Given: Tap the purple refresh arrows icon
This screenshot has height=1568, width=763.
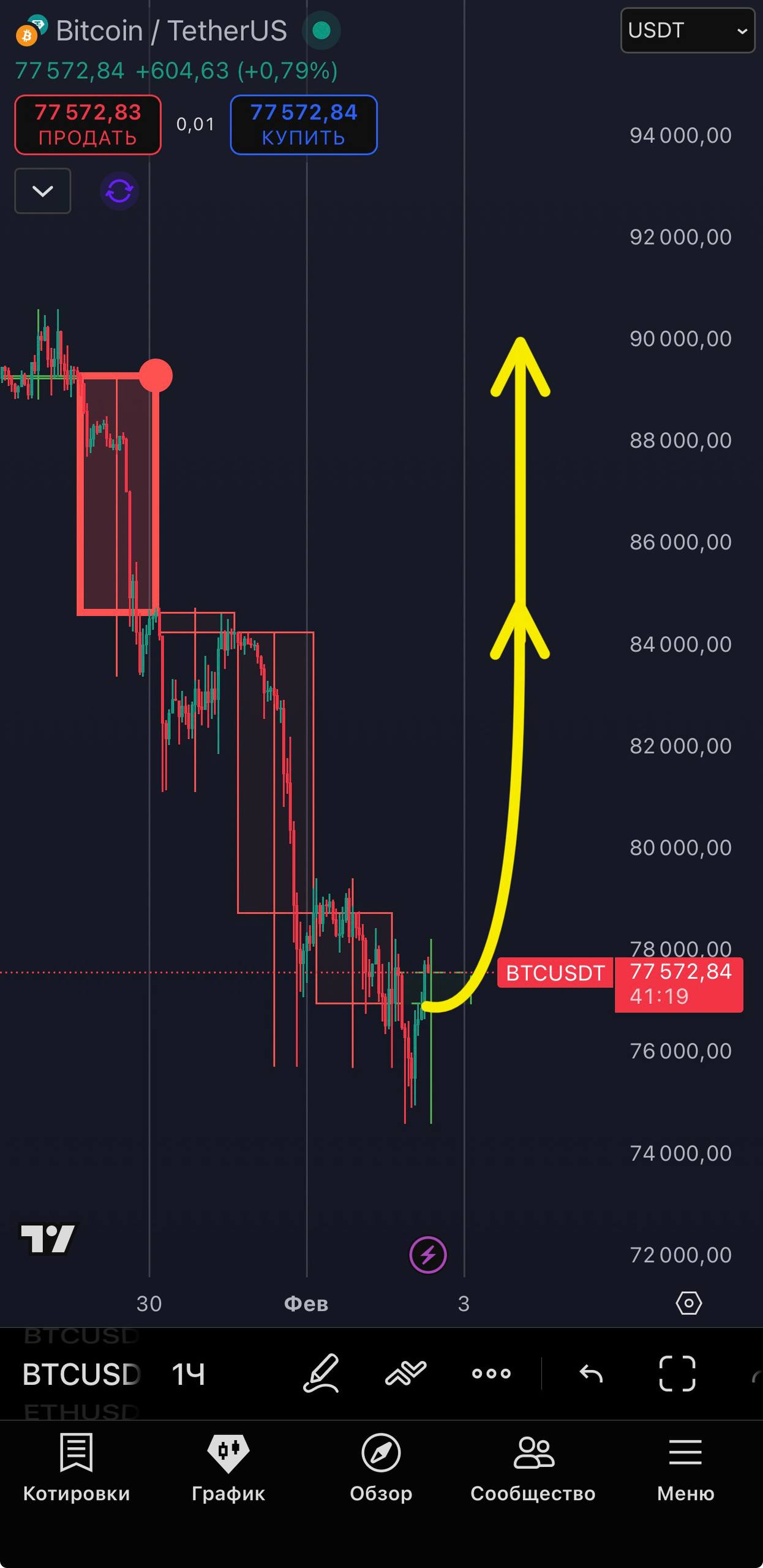Looking at the screenshot, I should tap(119, 191).
